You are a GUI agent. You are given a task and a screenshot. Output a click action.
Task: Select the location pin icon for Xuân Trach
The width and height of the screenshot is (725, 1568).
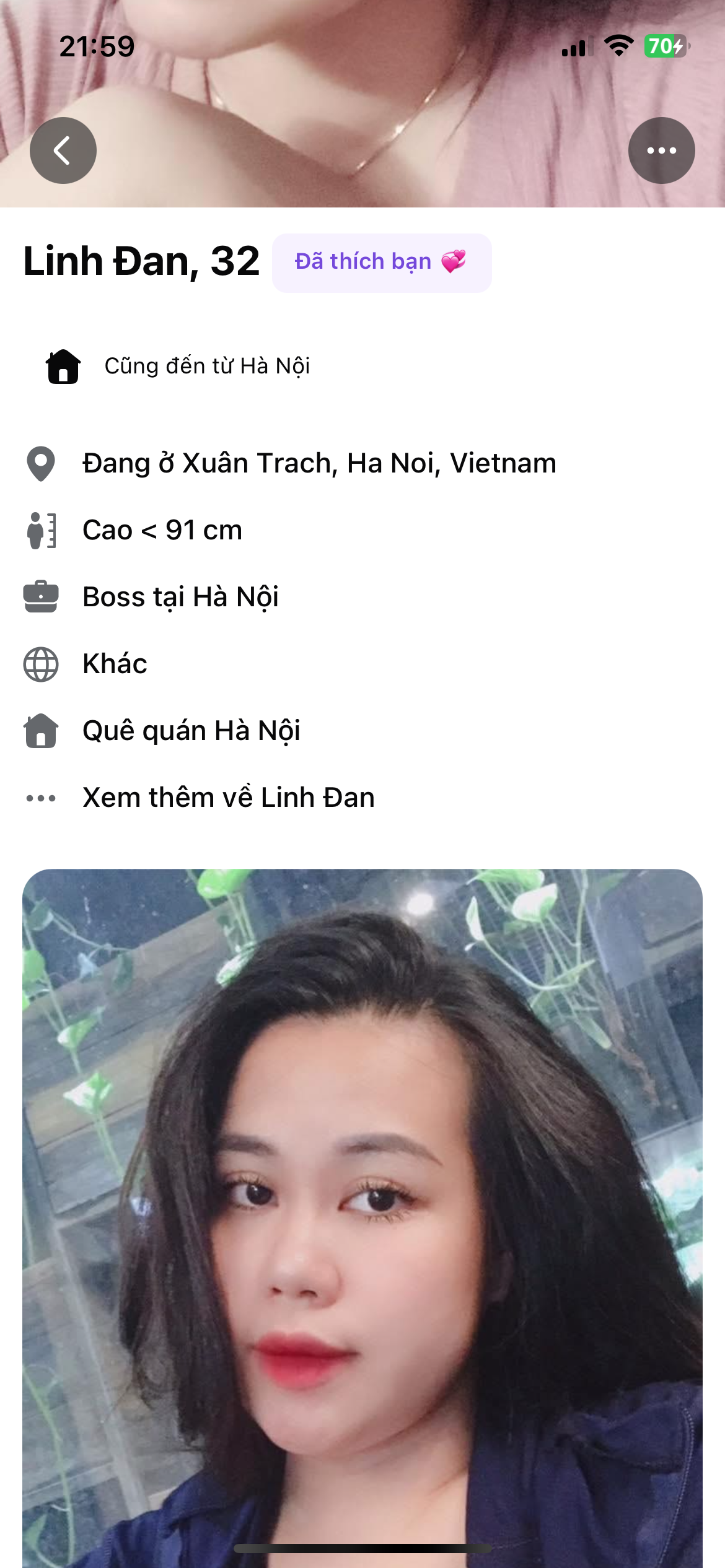[x=40, y=463]
